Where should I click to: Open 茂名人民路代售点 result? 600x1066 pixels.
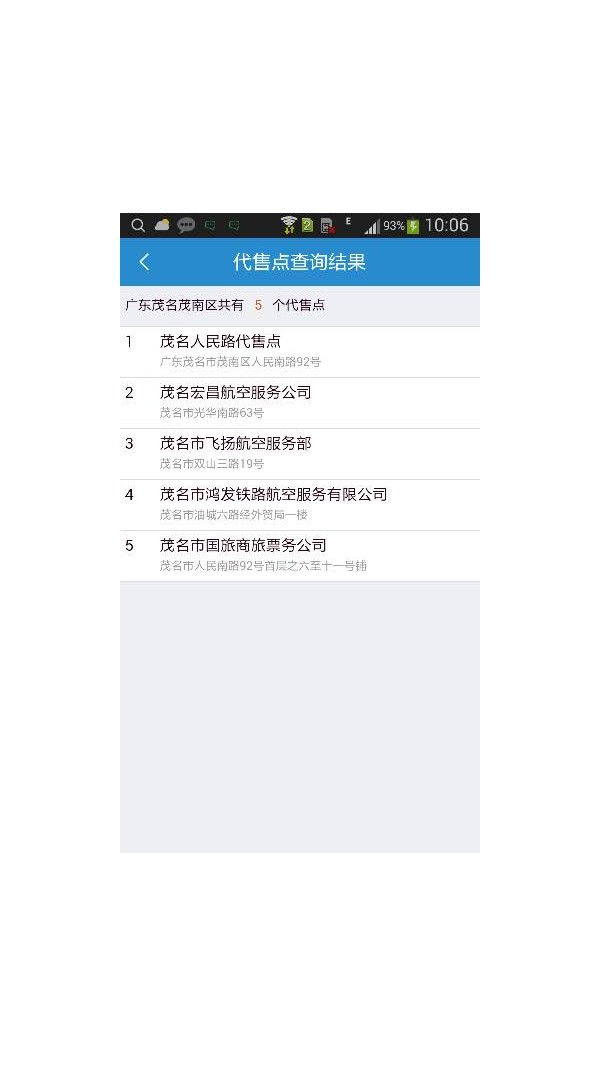pos(299,351)
